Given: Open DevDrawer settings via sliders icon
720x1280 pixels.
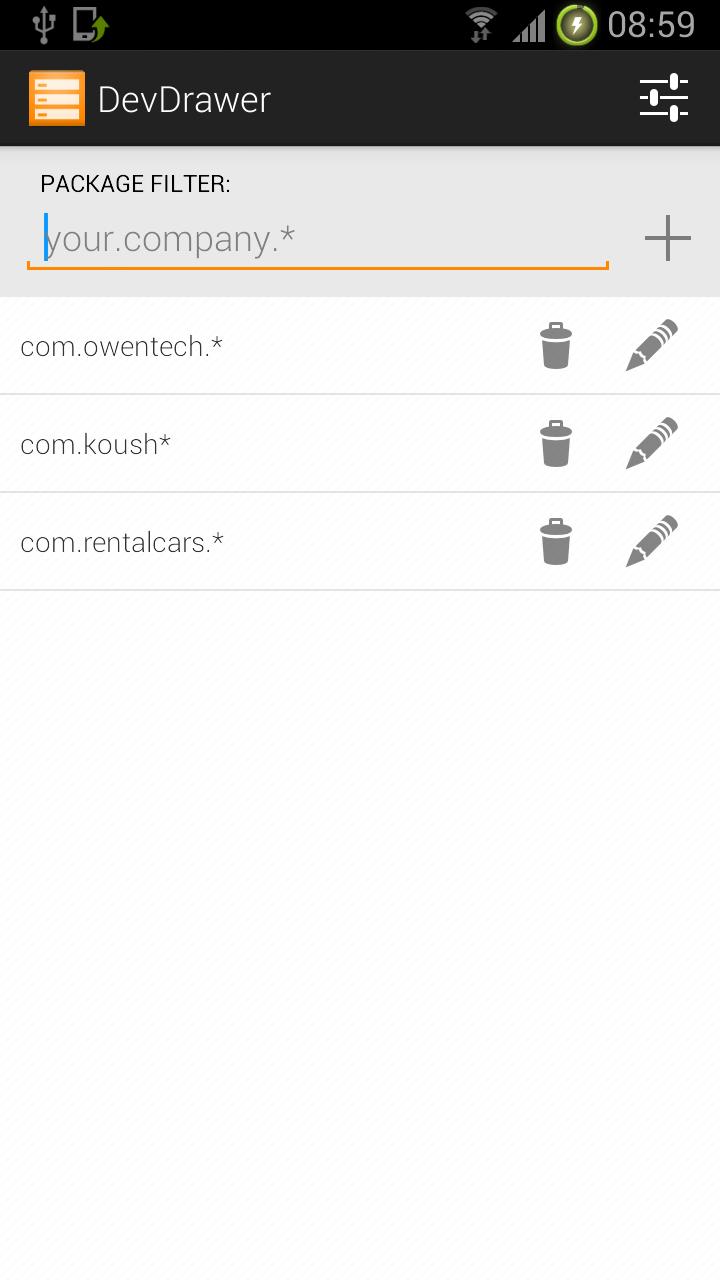Looking at the screenshot, I should pos(663,97).
